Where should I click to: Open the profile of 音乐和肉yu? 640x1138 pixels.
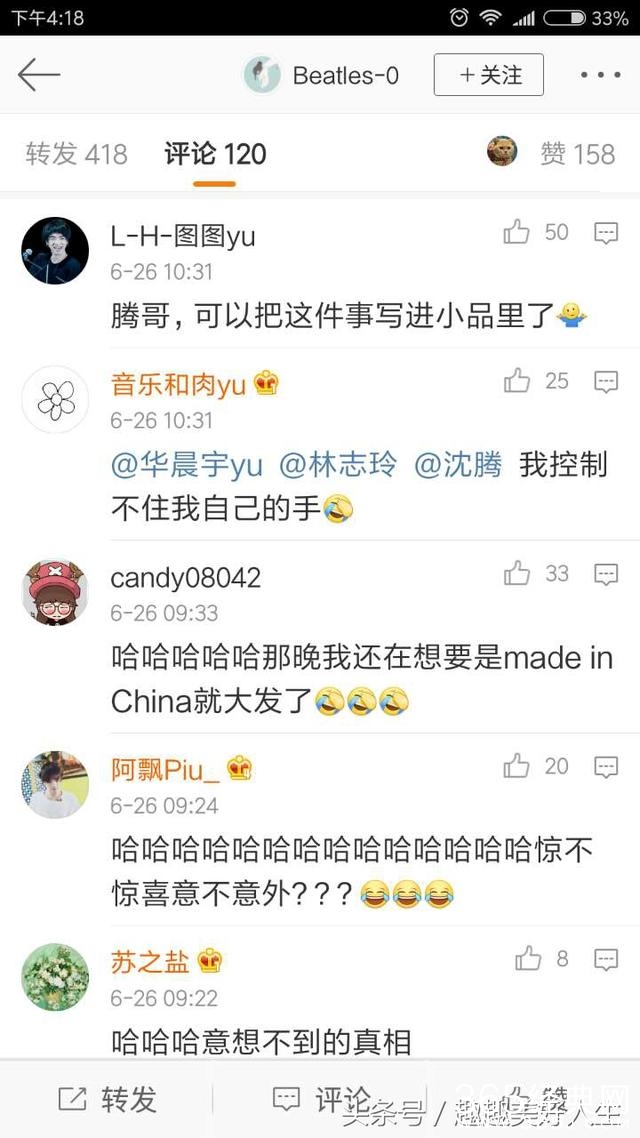pos(178,384)
